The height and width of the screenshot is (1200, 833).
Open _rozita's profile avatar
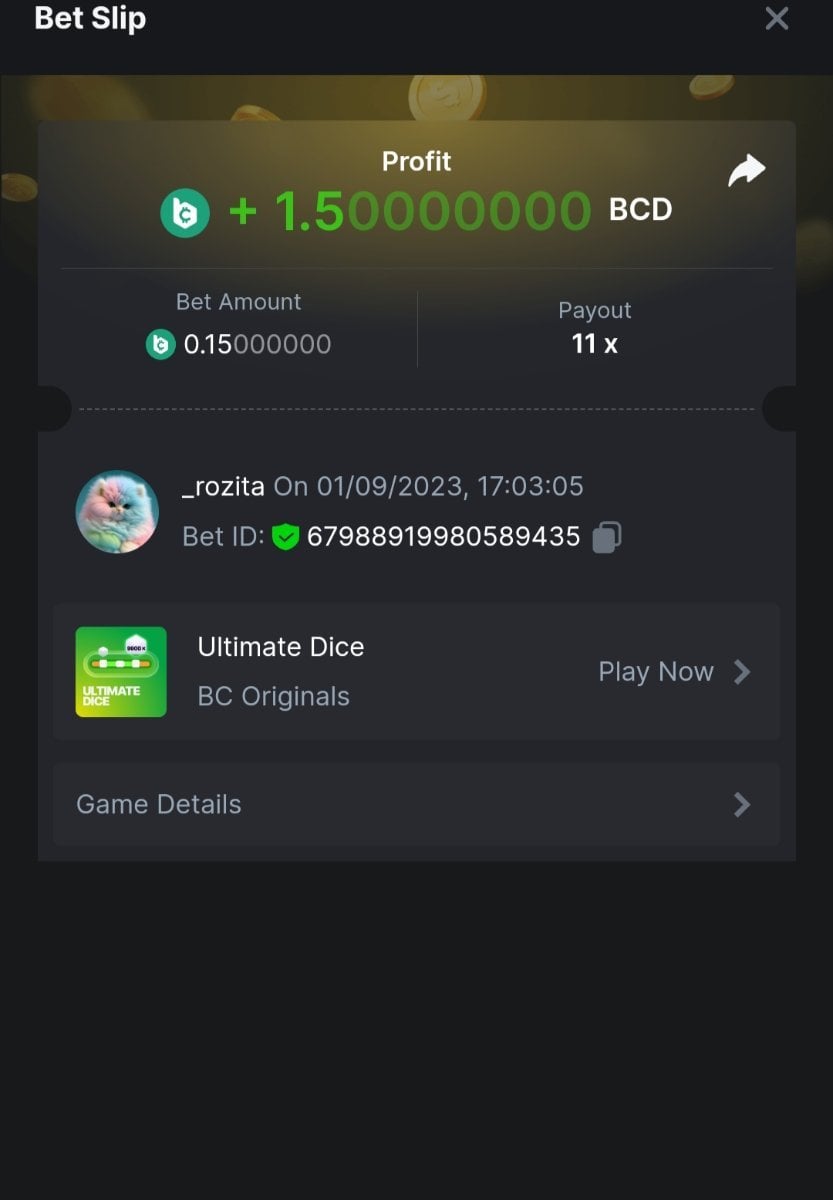point(117,512)
